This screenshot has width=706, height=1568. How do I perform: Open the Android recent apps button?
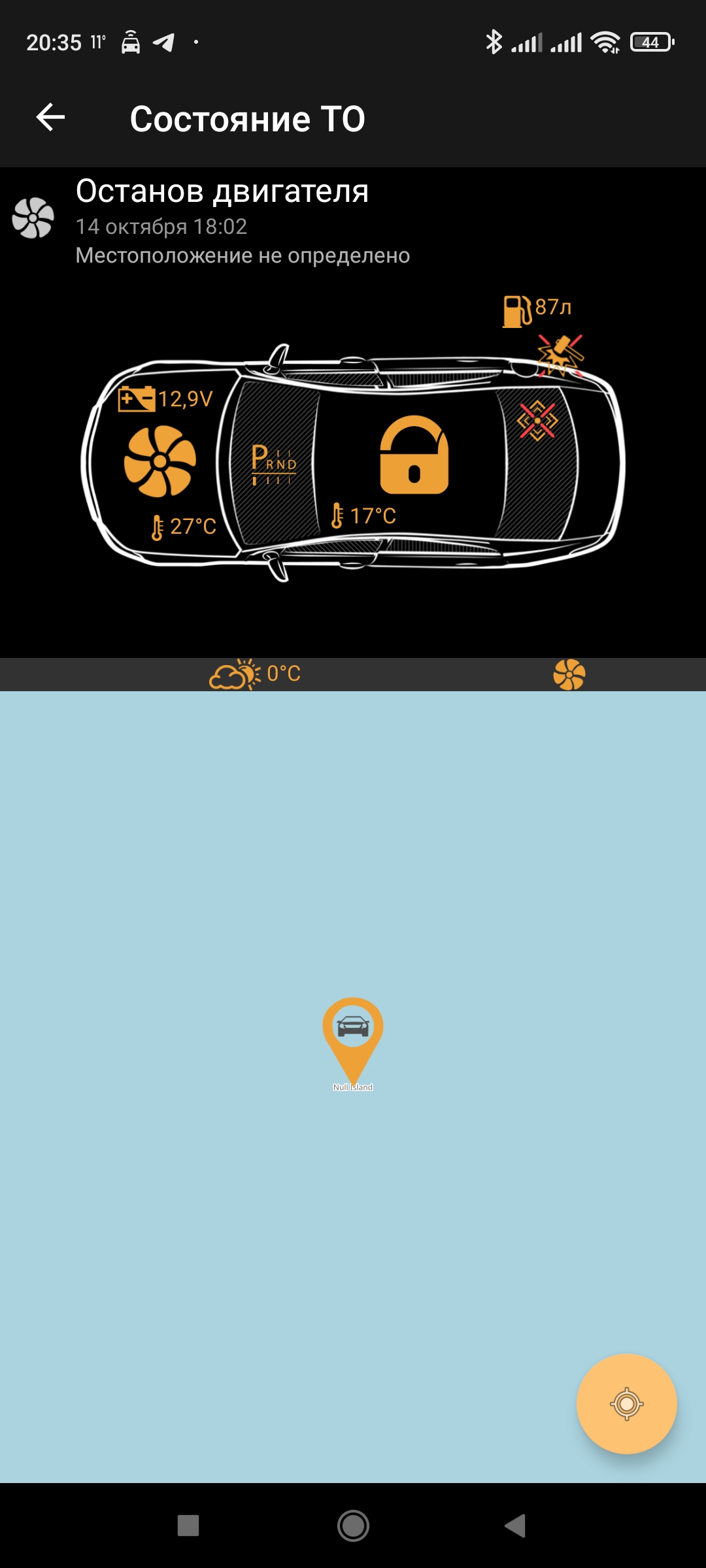click(188, 1526)
